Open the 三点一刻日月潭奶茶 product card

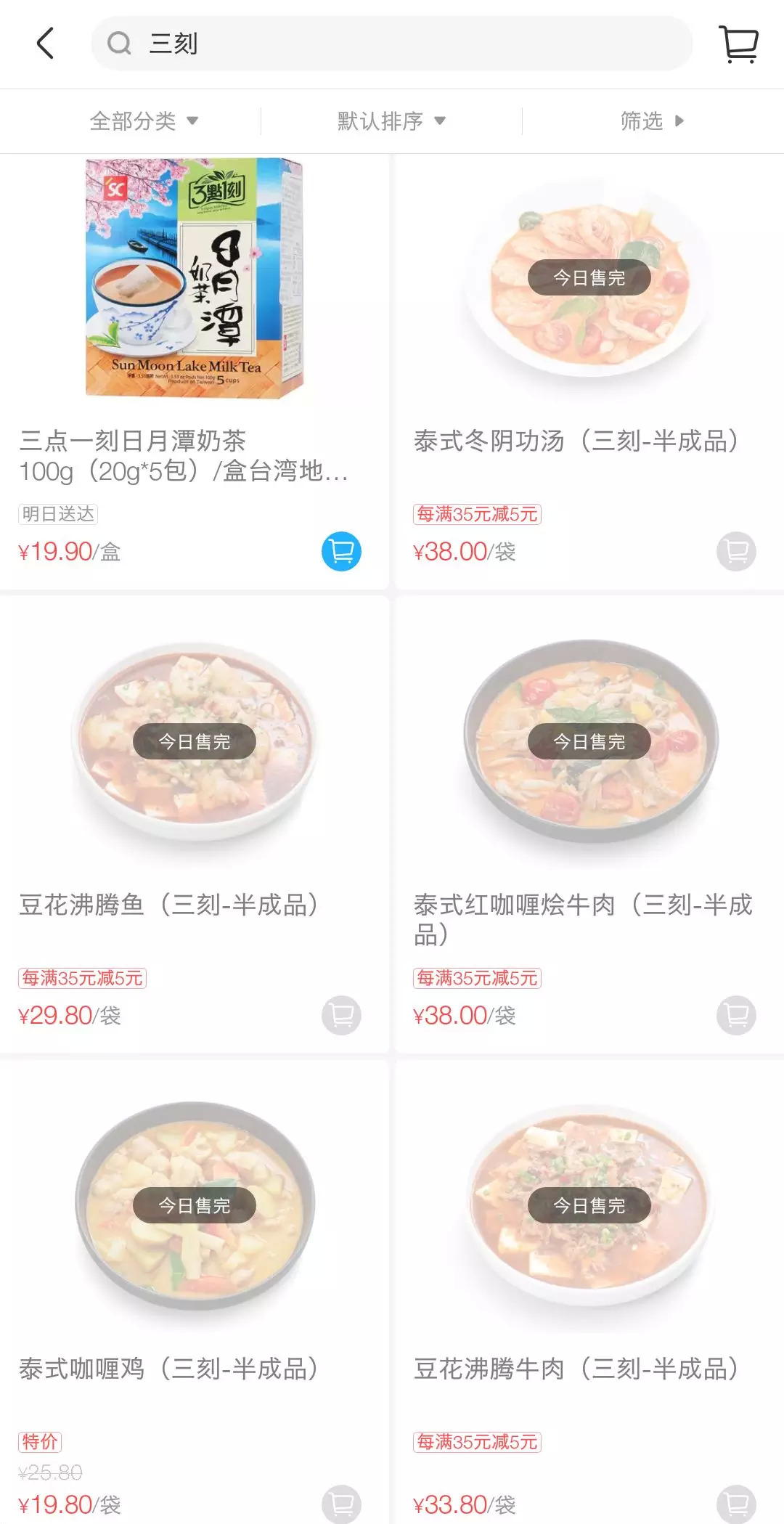[195, 327]
